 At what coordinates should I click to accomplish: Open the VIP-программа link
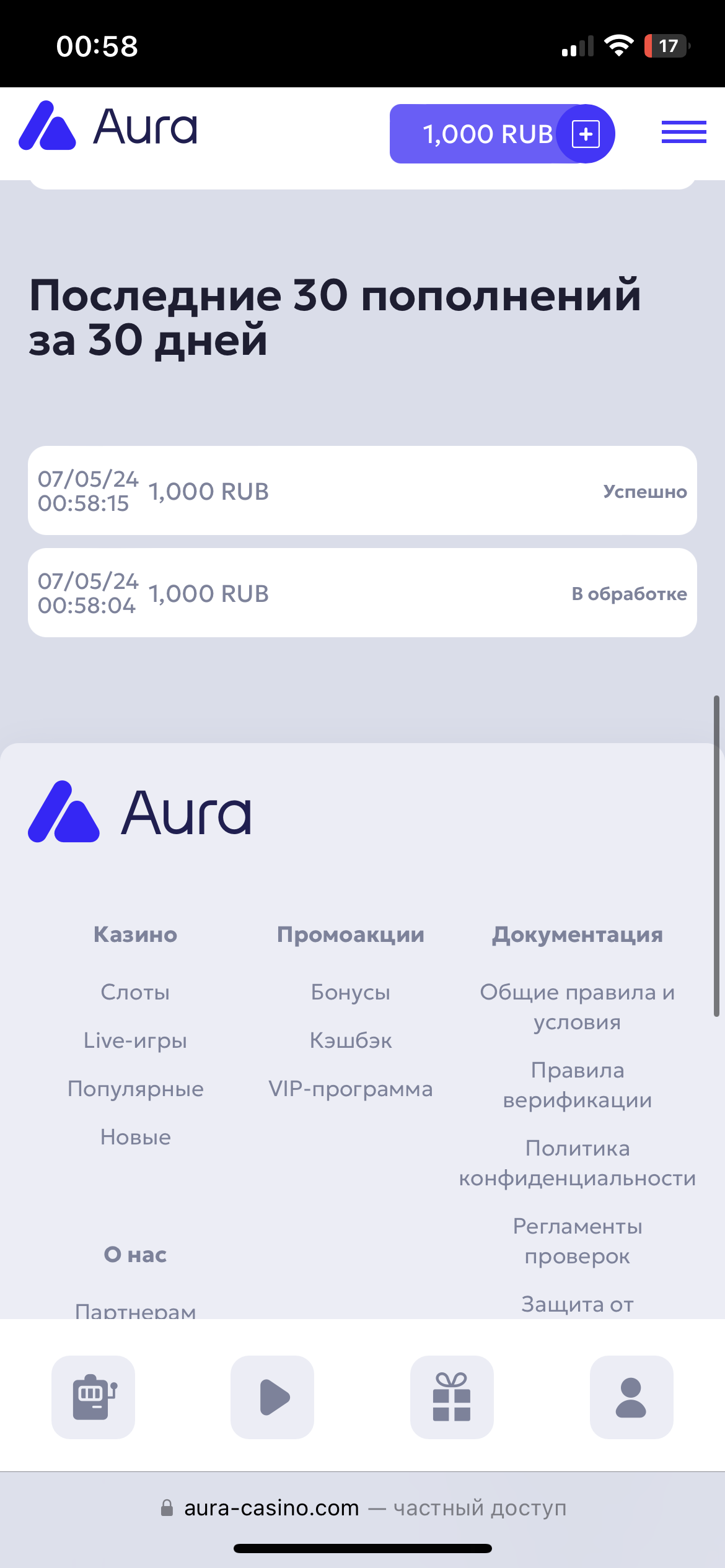(x=351, y=1089)
